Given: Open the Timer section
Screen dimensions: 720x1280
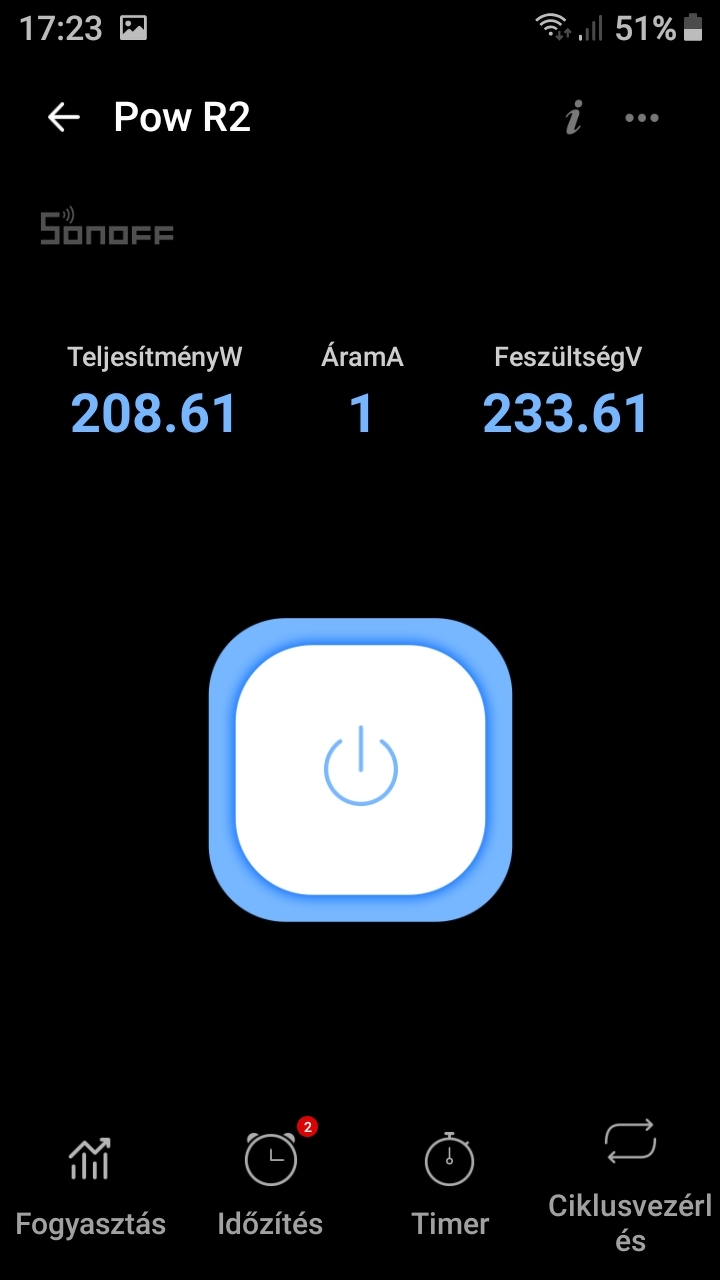Looking at the screenshot, I should (450, 1187).
